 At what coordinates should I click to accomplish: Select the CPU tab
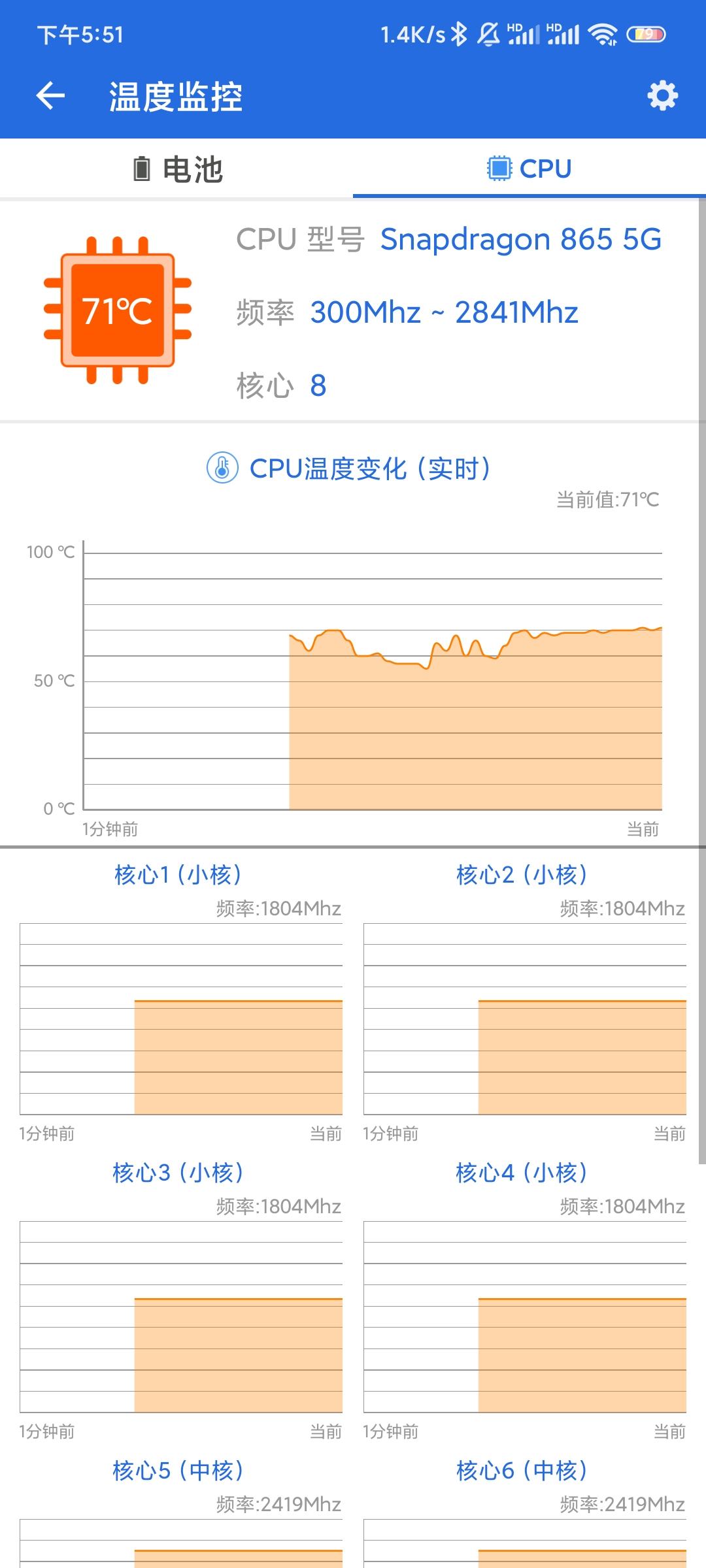(529, 169)
